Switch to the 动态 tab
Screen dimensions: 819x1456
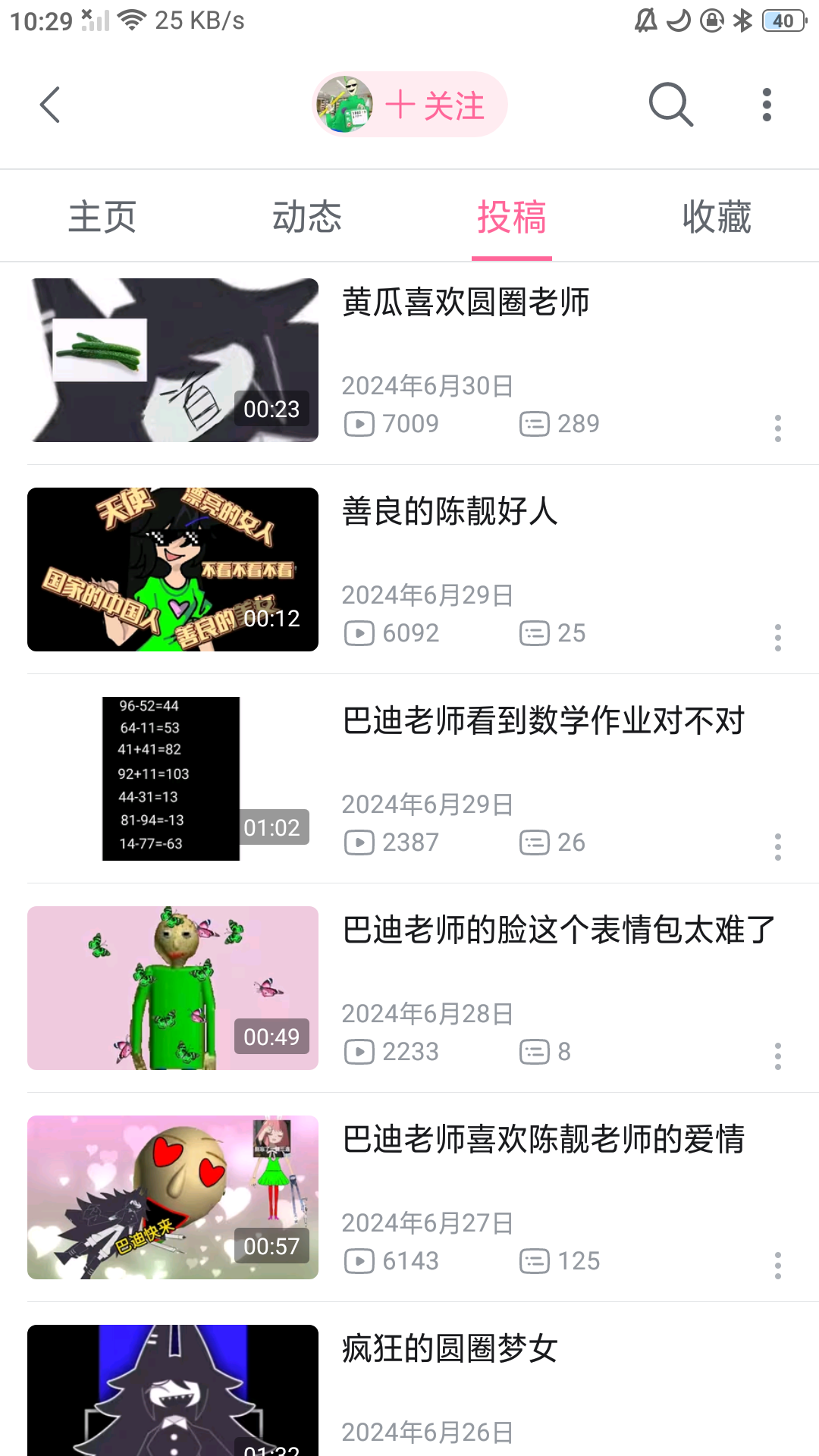(x=307, y=217)
